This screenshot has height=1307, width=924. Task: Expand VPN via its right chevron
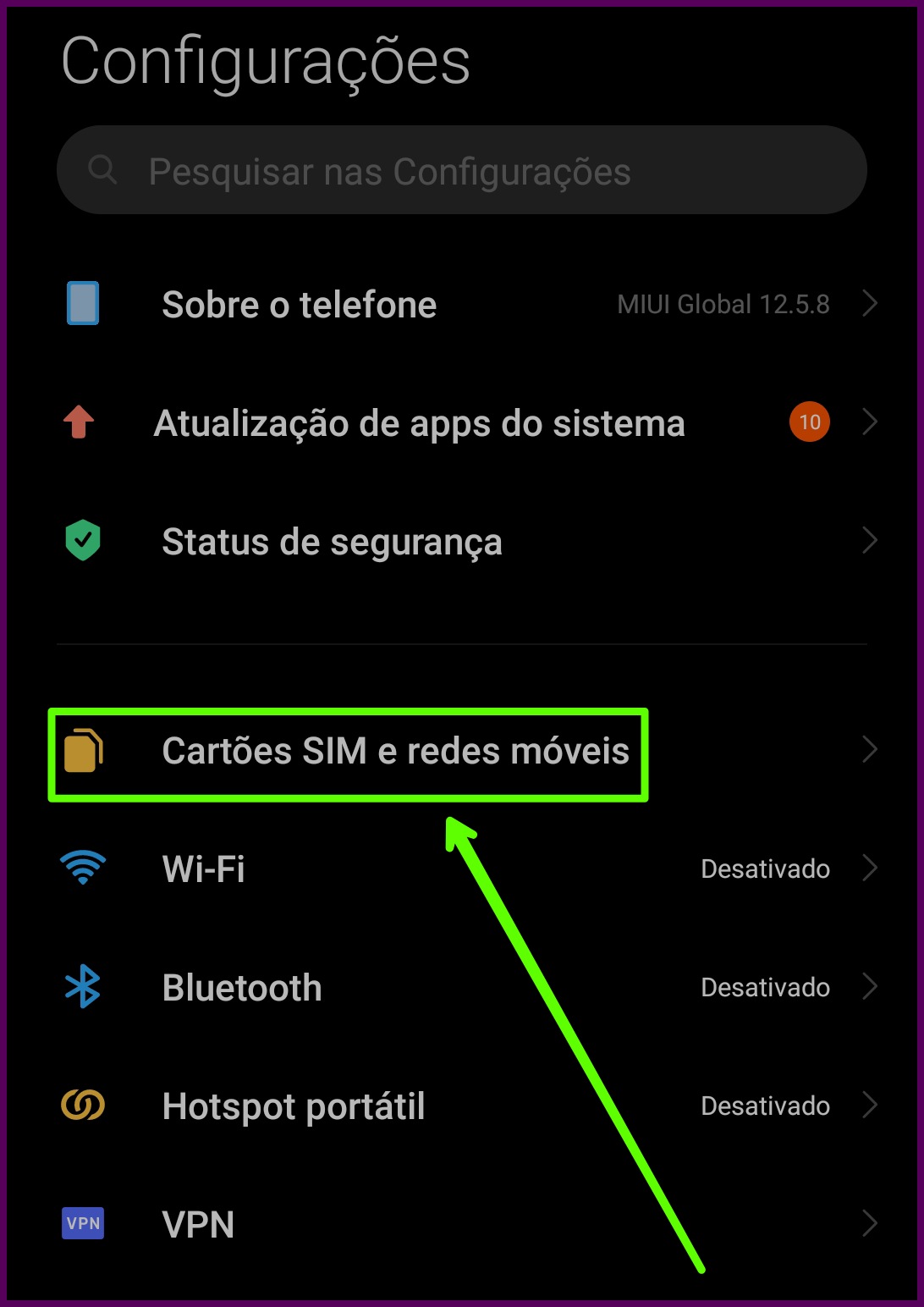(x=871, y=1223)
